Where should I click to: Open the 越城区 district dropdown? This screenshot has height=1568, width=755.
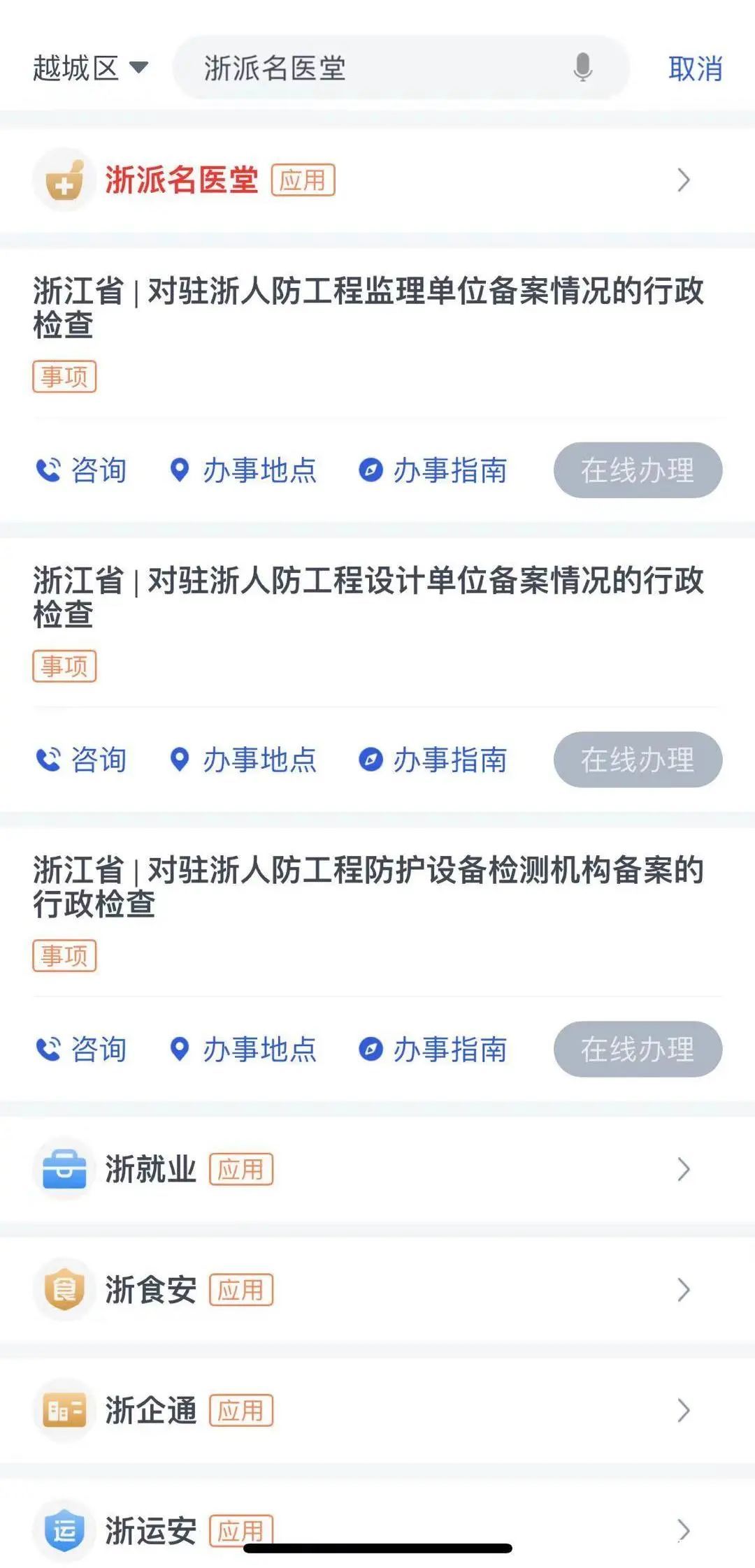pyautogui.click(x=90, y=68)
